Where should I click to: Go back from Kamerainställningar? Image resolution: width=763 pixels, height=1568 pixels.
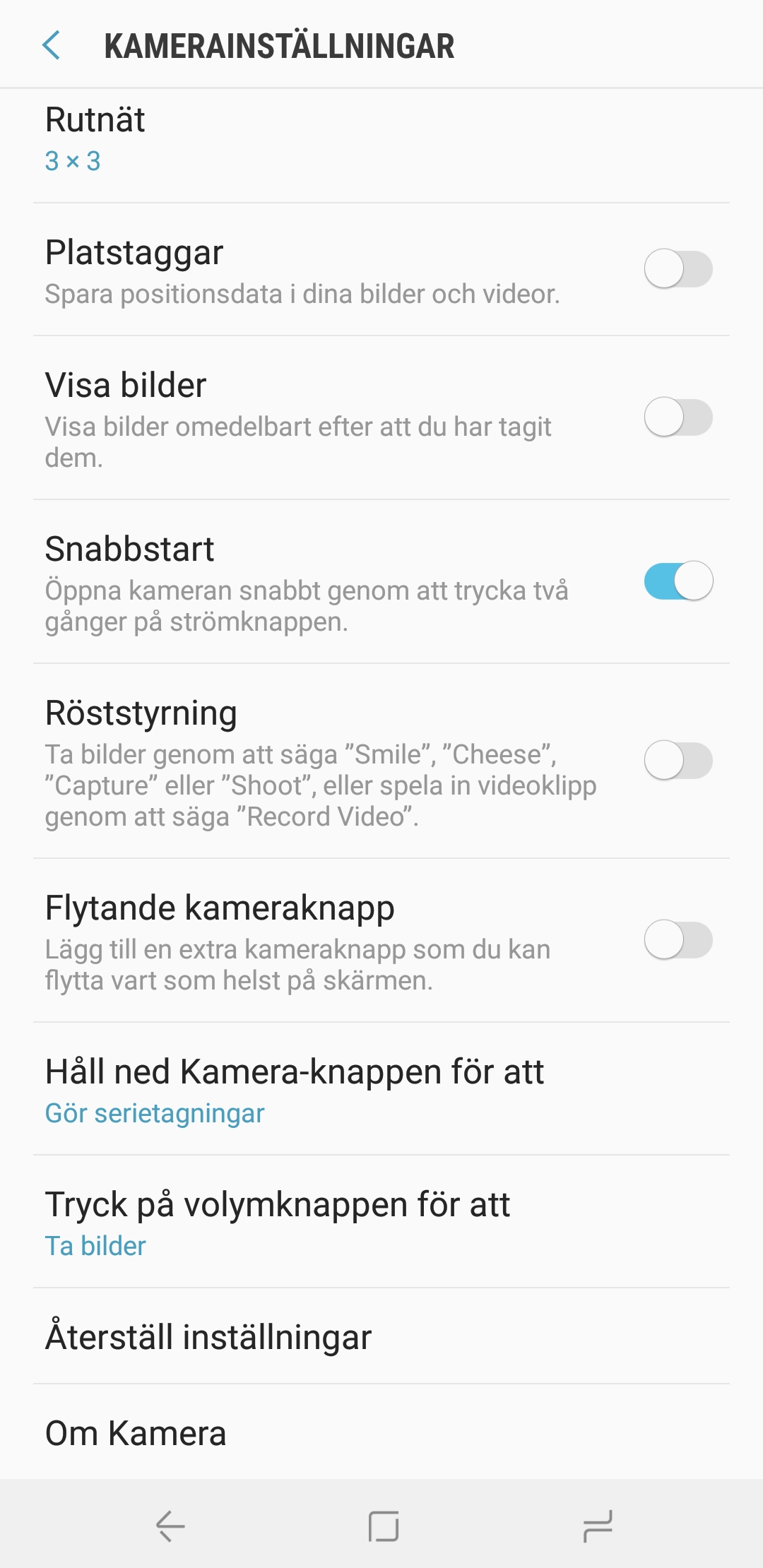[x=52, y=45]
